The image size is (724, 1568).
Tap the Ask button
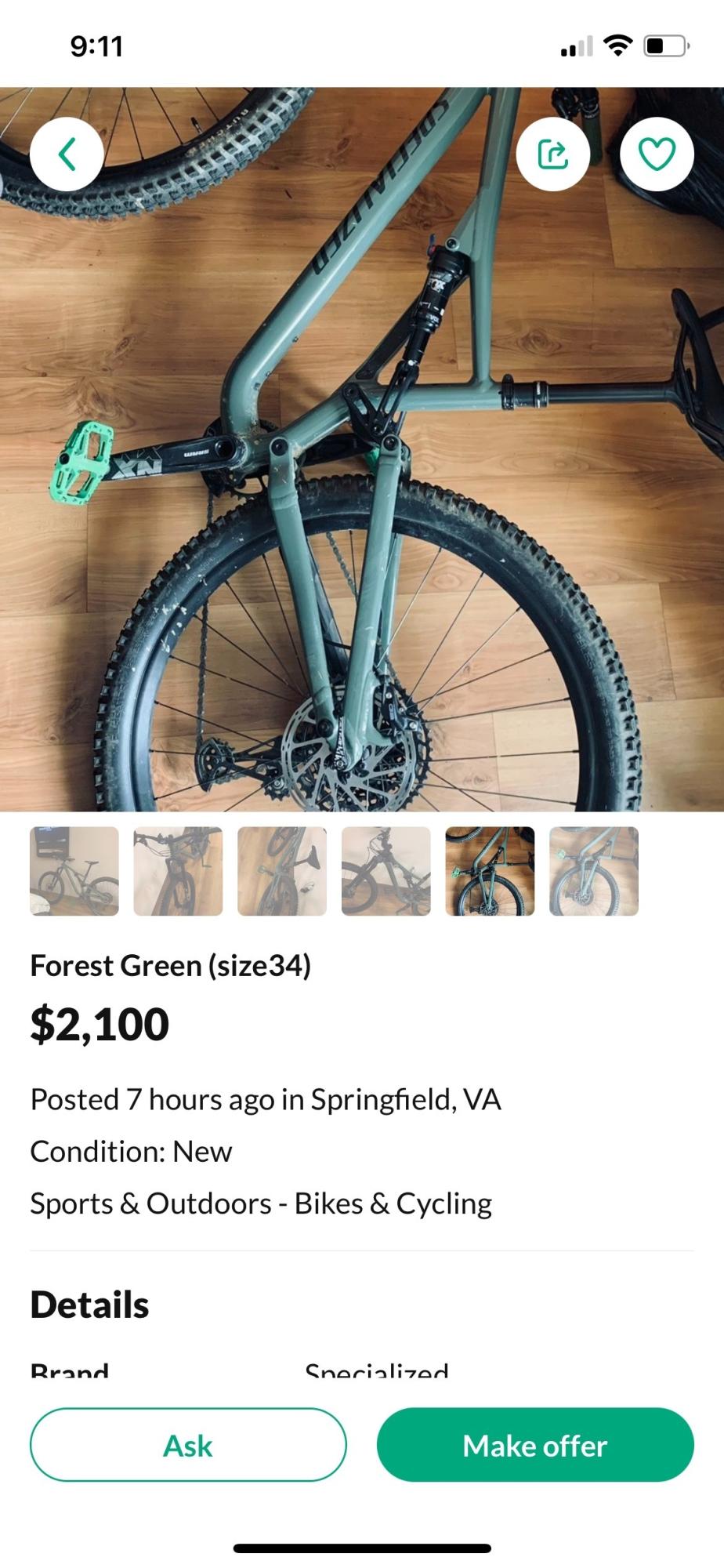pos(188,1445)
